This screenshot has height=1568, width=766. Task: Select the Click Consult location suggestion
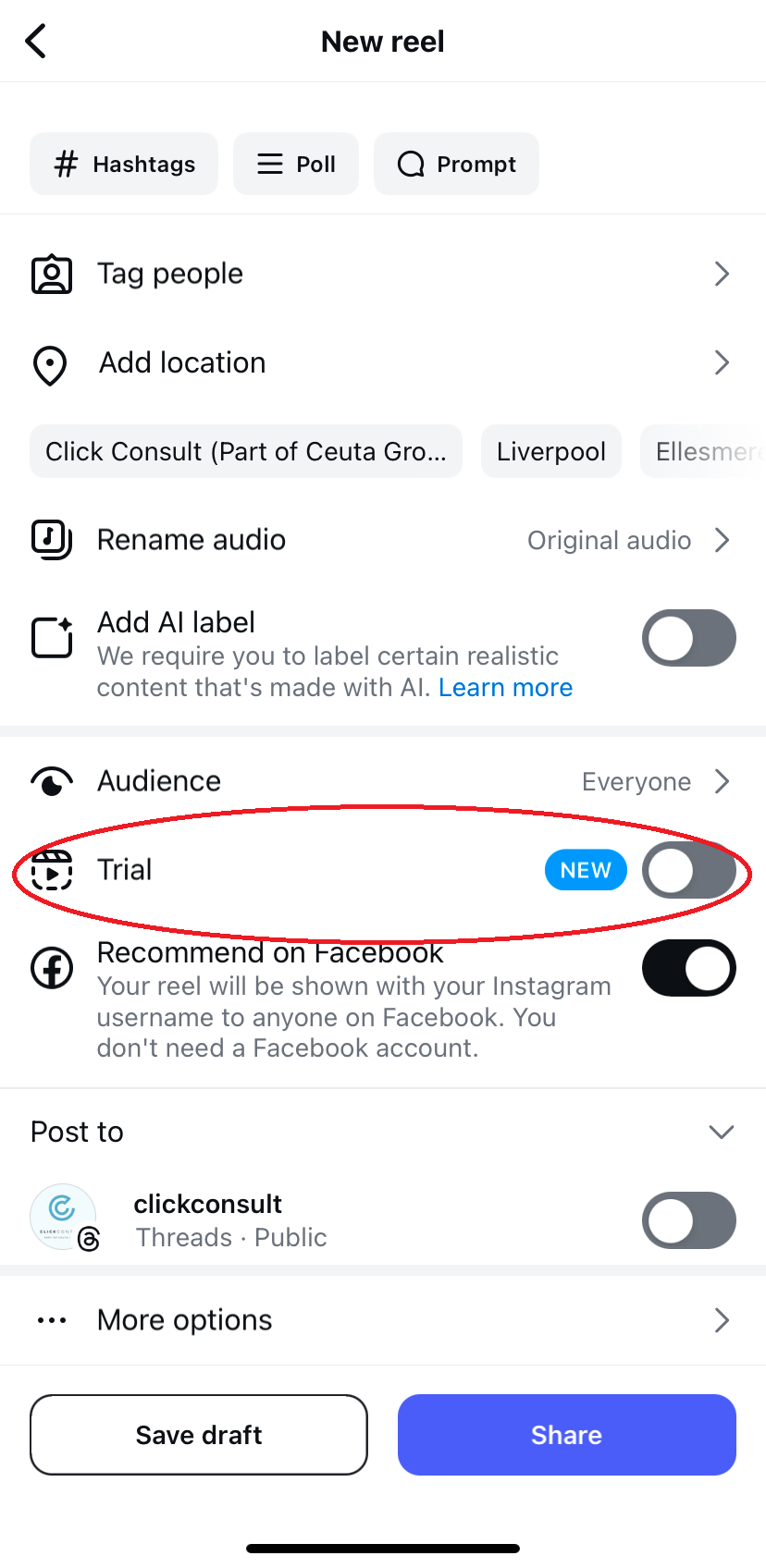(246, 451)
